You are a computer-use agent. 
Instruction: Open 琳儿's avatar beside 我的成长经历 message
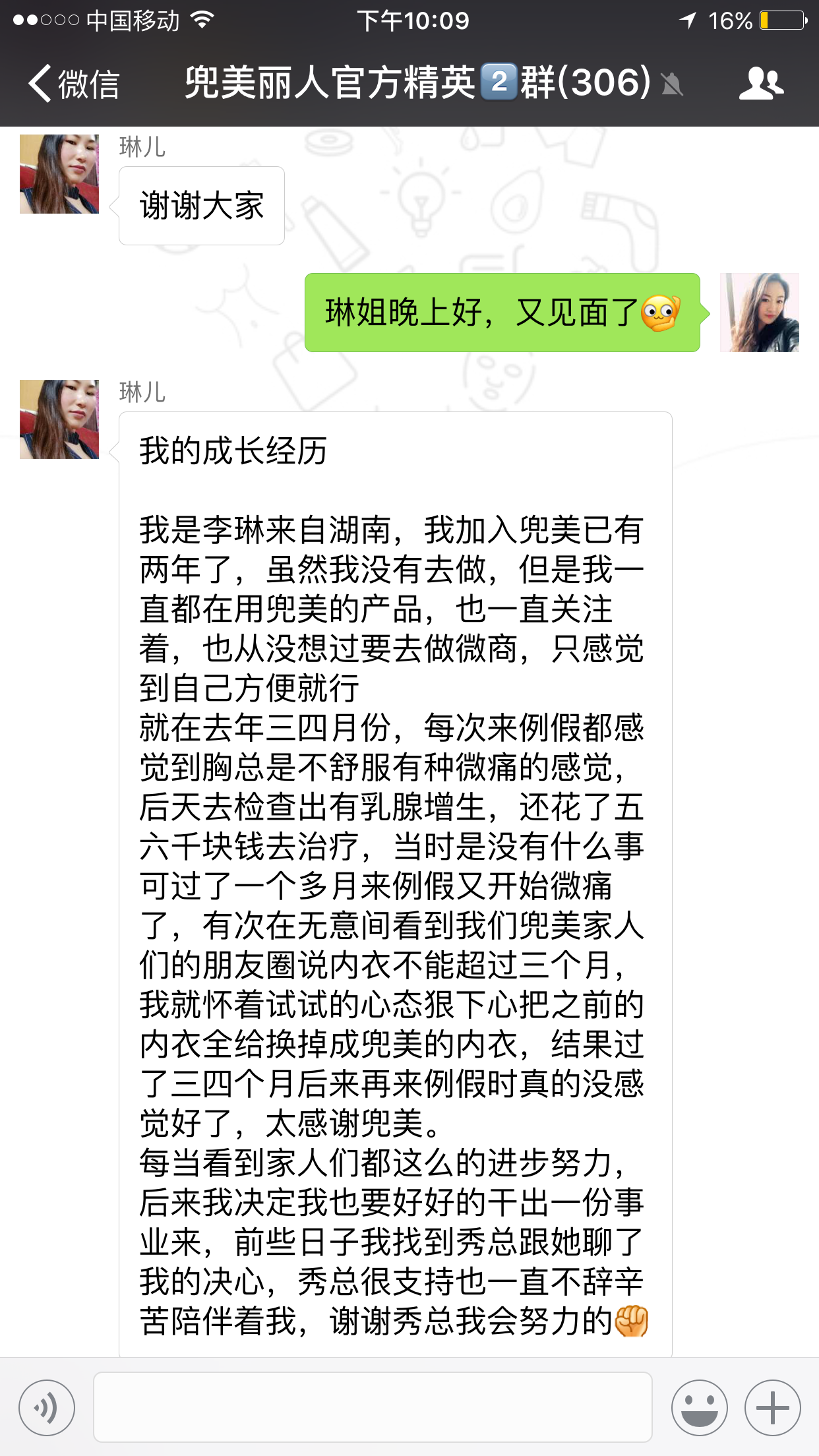pos(59,419)
